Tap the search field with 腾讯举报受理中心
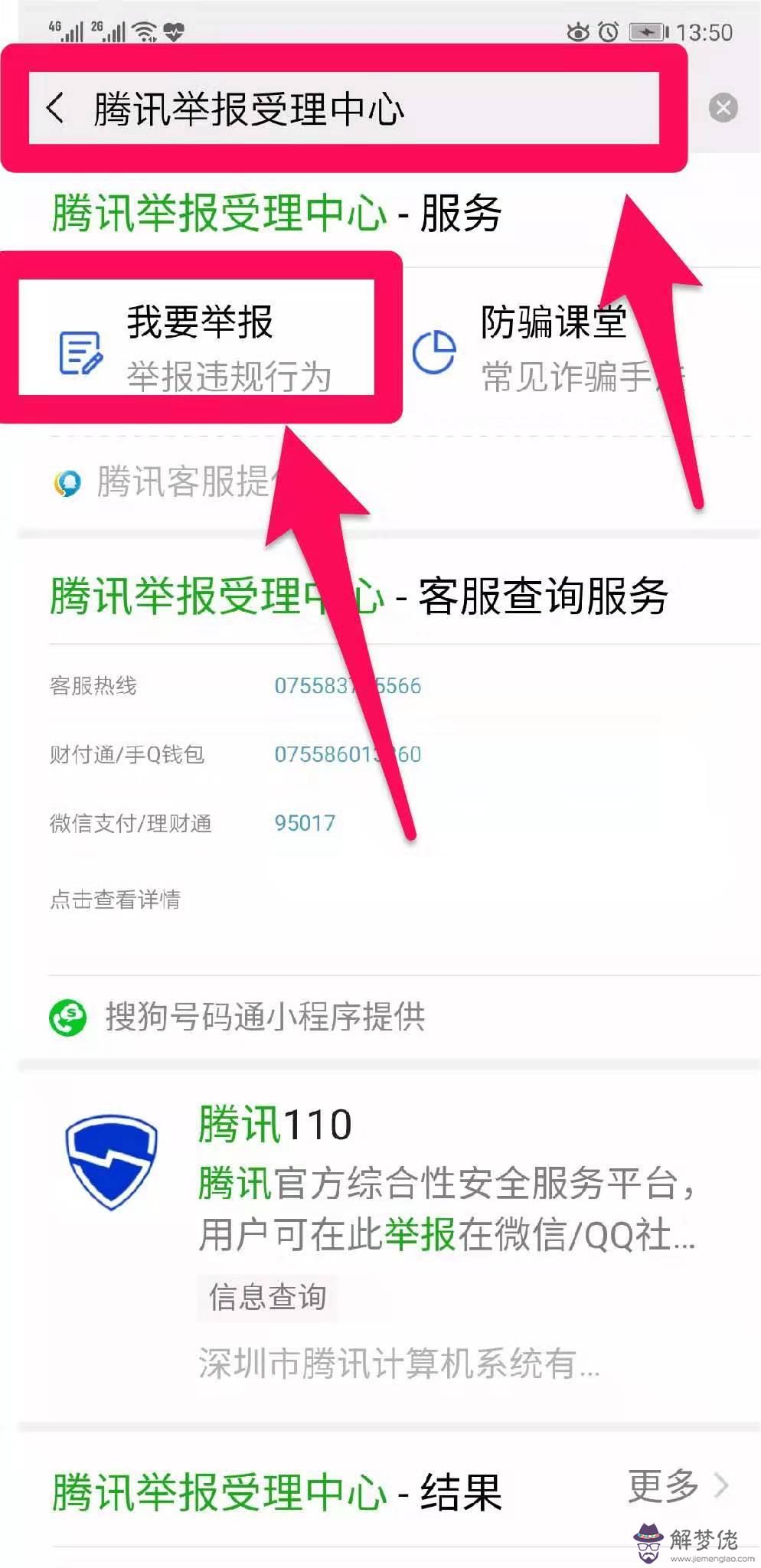Image resolution: width=761 pixels, height=1568 pixels. tap(345, 109)
